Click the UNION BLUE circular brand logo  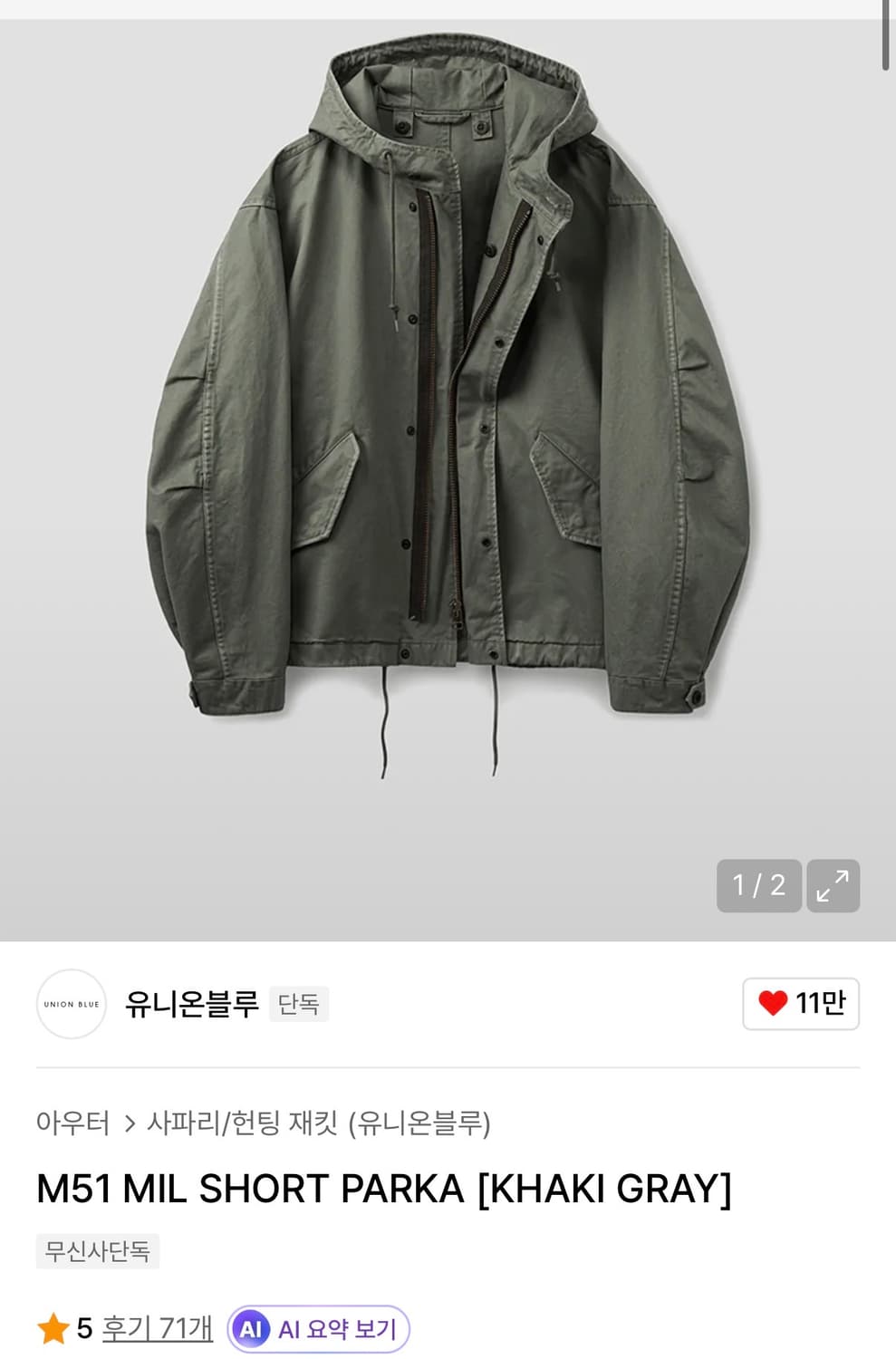[x=71, y=1004]
